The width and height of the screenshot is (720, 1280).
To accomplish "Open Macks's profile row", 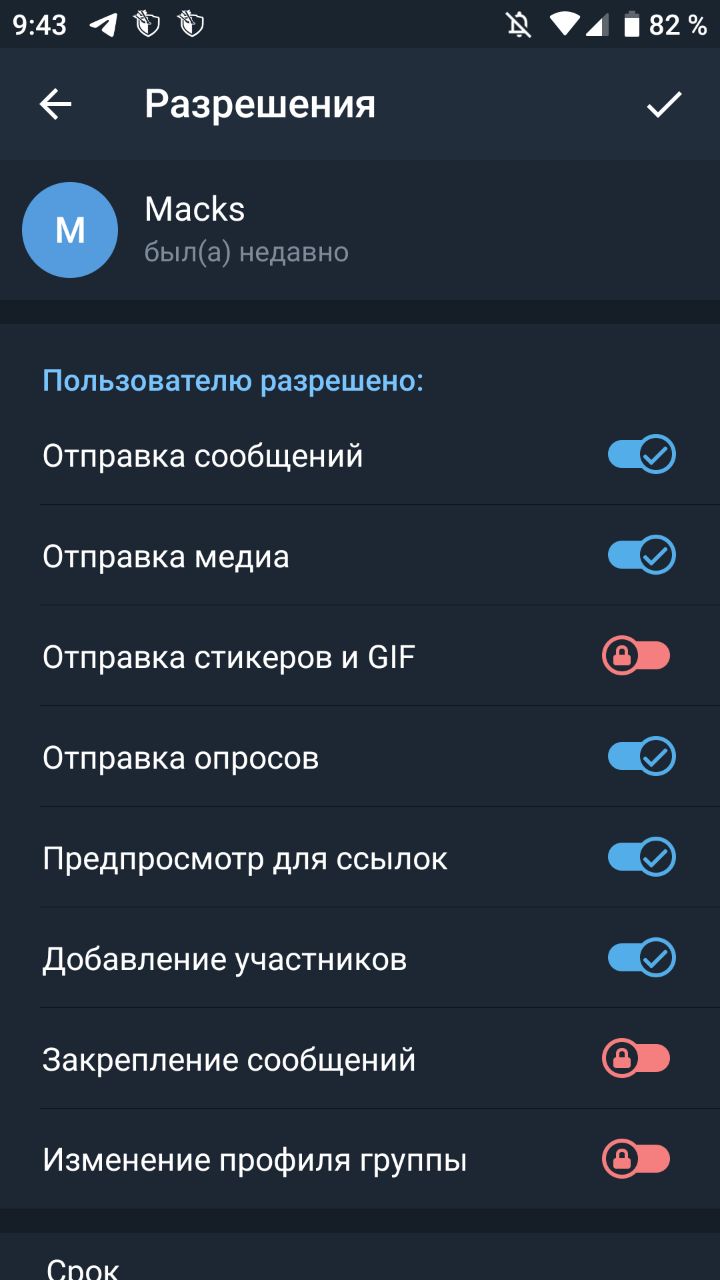I will (360, 230).
